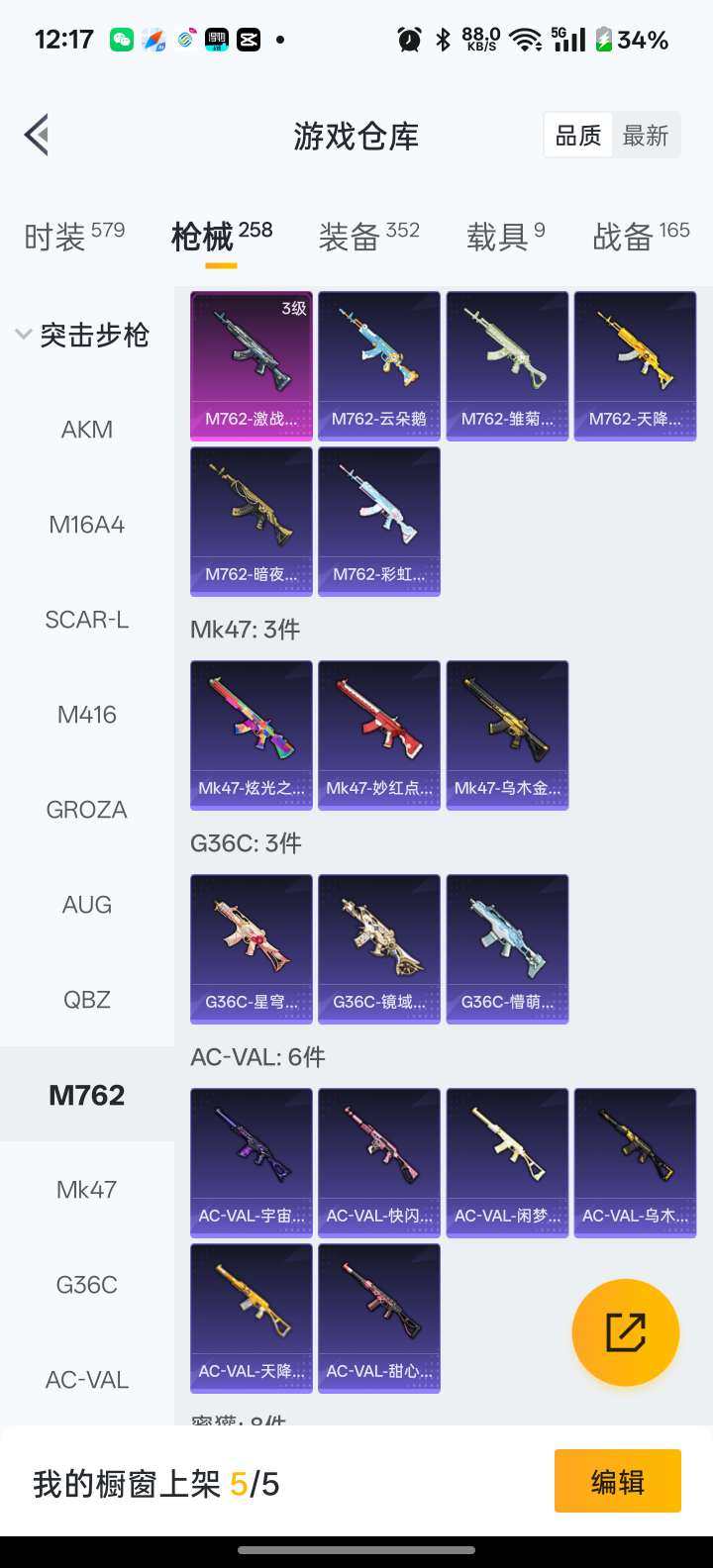This screenshot has width=713, height=1568.
Task: Sort items by 品质
Action: 578,136
